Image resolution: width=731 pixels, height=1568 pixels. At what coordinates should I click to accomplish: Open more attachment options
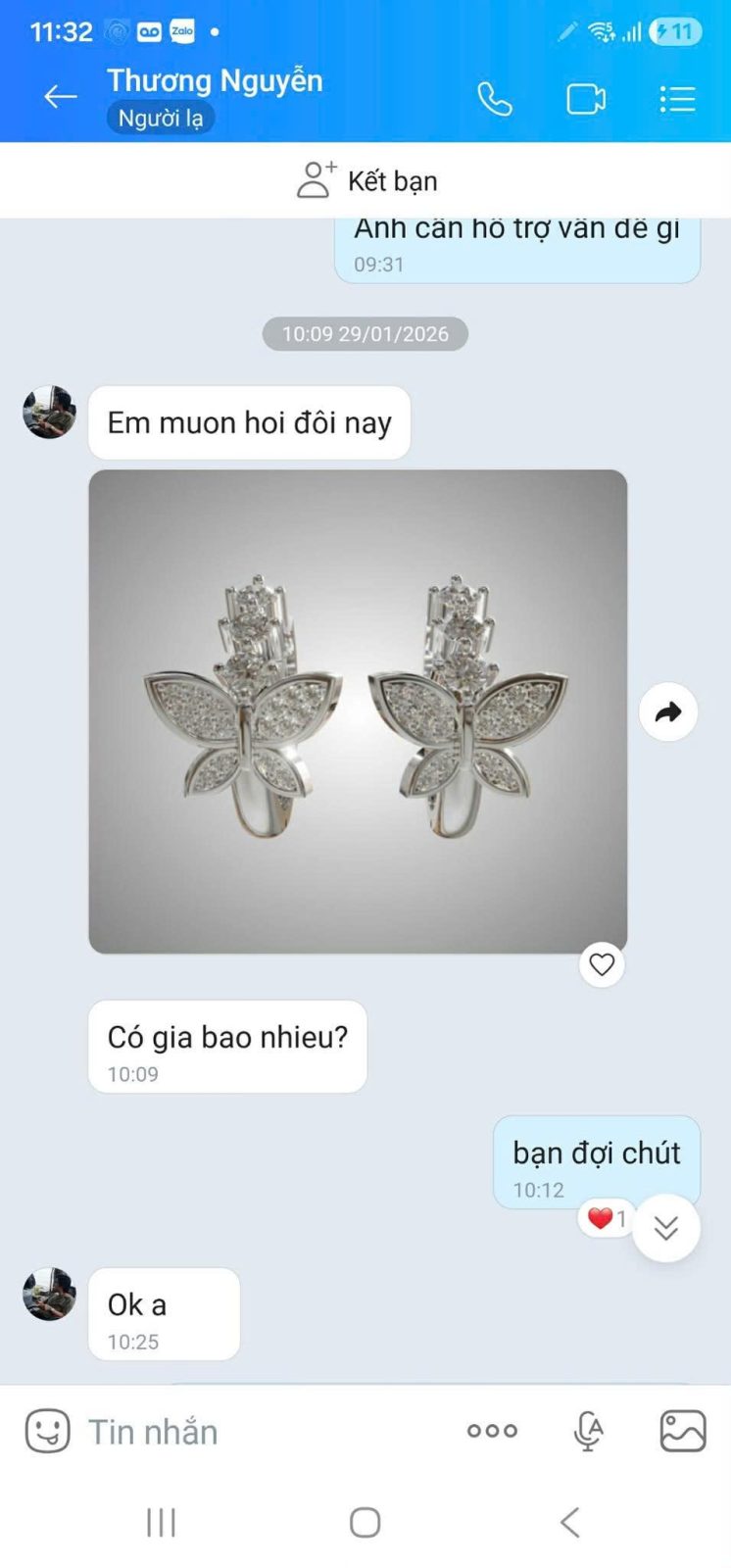coord(492,1431)
